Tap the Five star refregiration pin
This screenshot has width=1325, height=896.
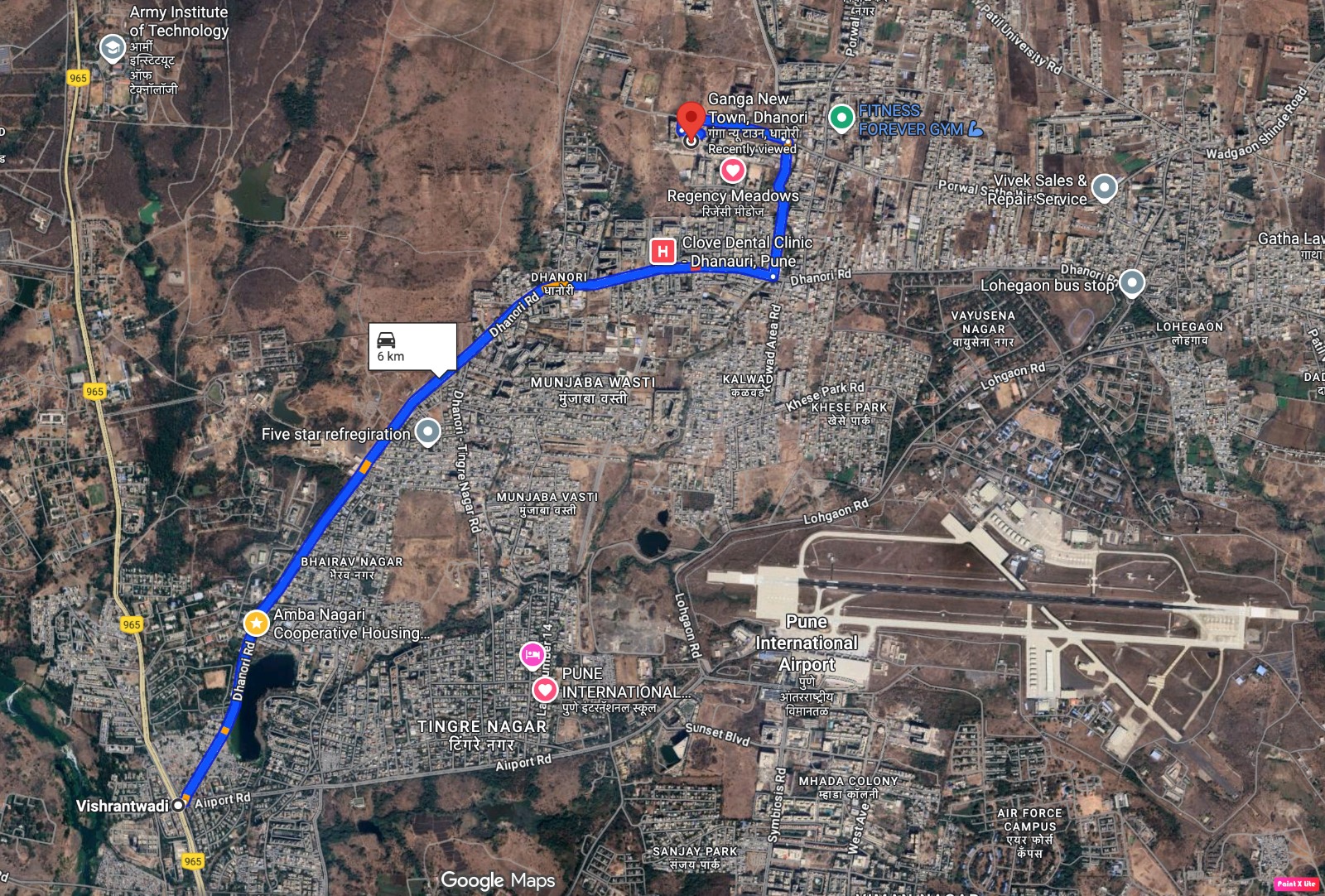427,431
